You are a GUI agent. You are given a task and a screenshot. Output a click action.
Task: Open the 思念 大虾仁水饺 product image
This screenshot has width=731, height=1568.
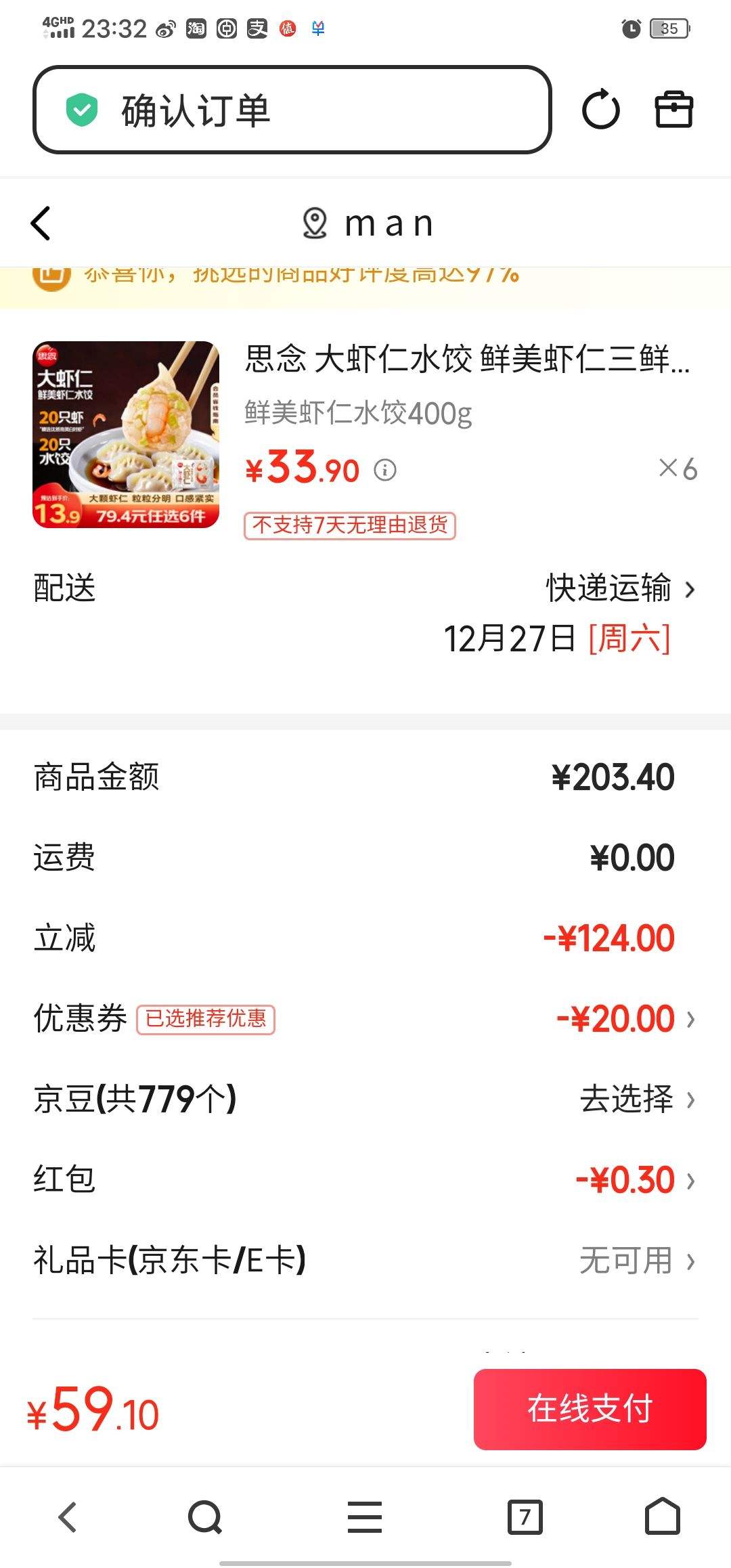click(x=126, y=435)
